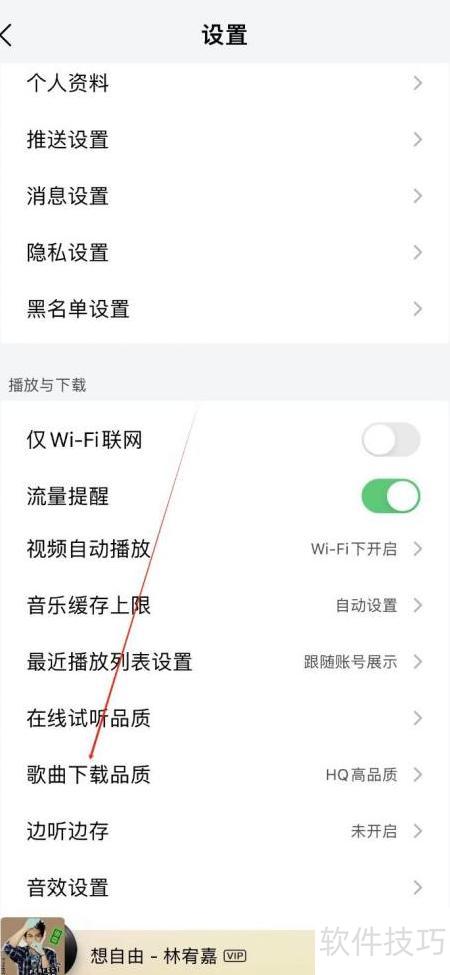Screen dimensions: 450x975
Task: Open 音效设置
Action: tap(225, 887)
